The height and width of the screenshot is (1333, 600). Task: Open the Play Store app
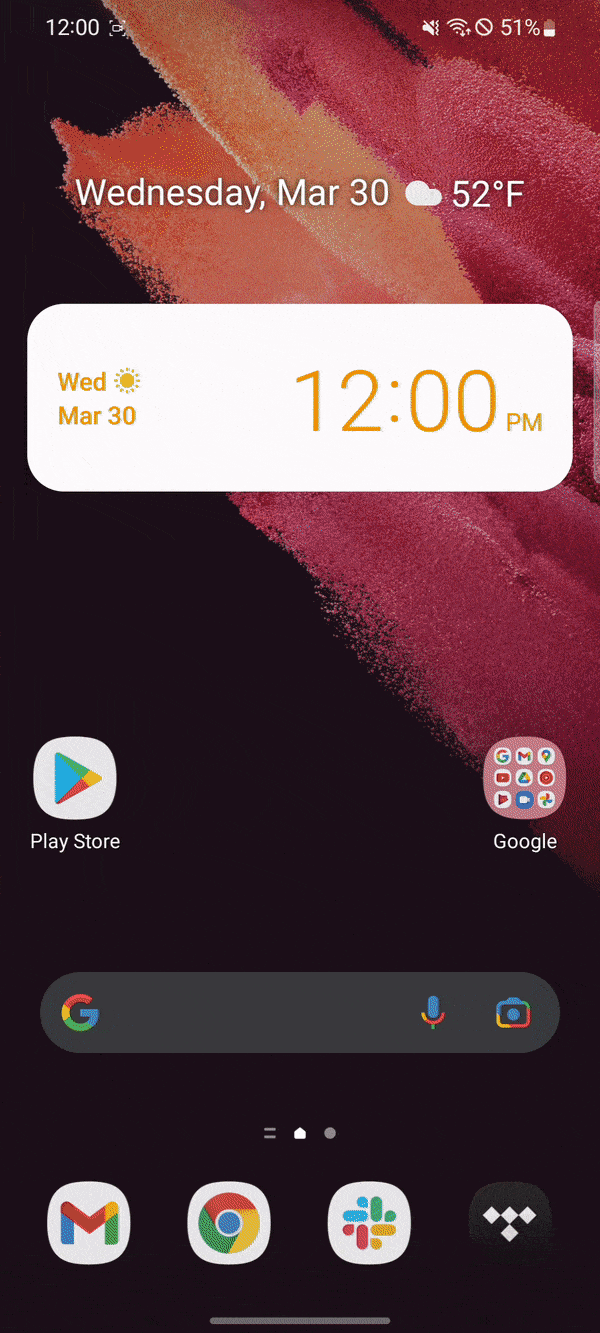tap(75, 779)
